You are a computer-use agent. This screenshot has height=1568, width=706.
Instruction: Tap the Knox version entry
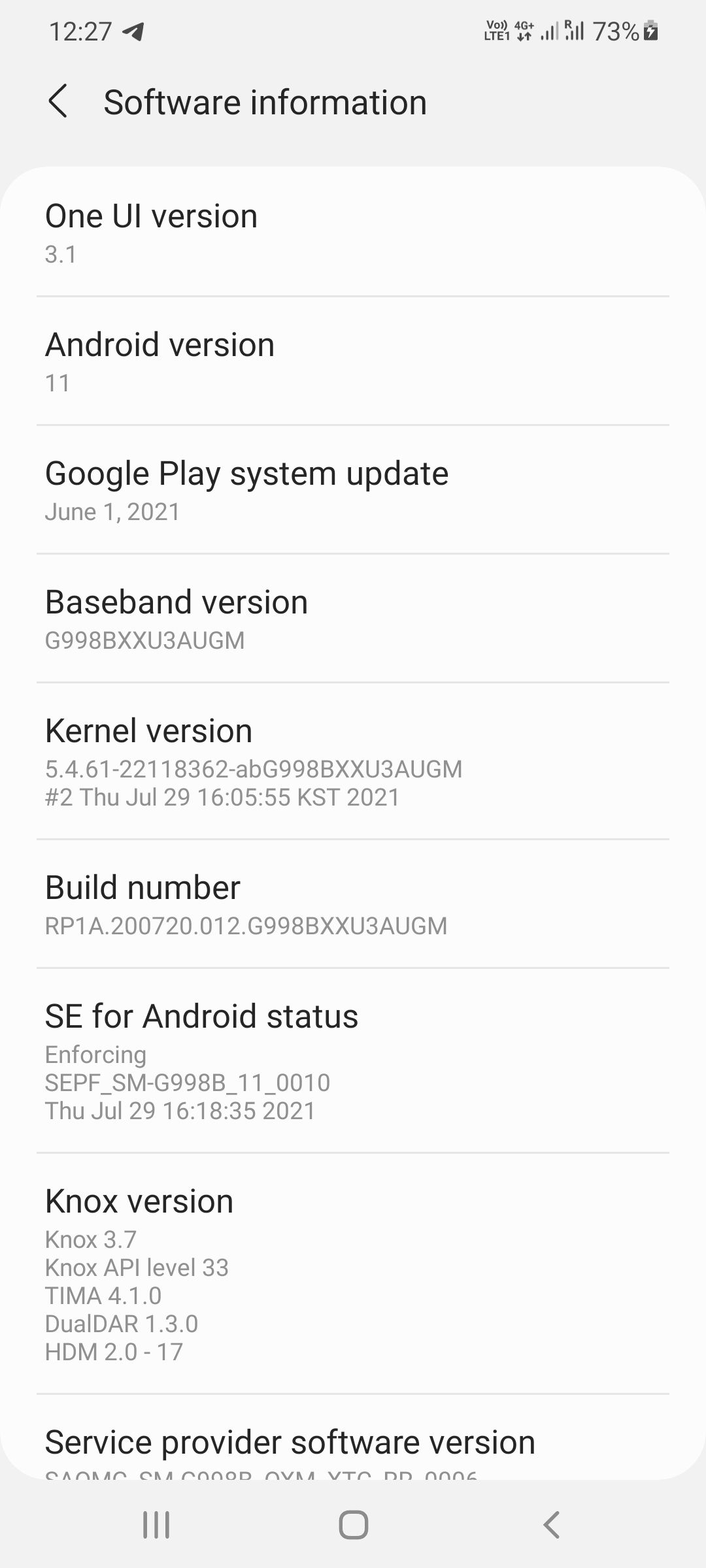coord(353,1274)
